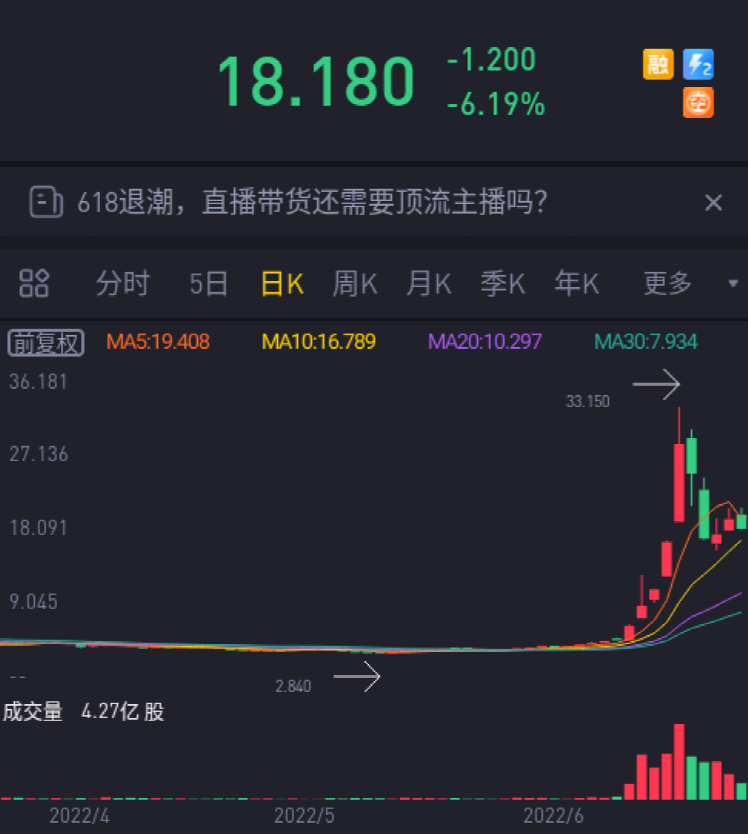Switch to the 年K chart
This screenshot has height=834, width=748.
(x=576, y=284)
